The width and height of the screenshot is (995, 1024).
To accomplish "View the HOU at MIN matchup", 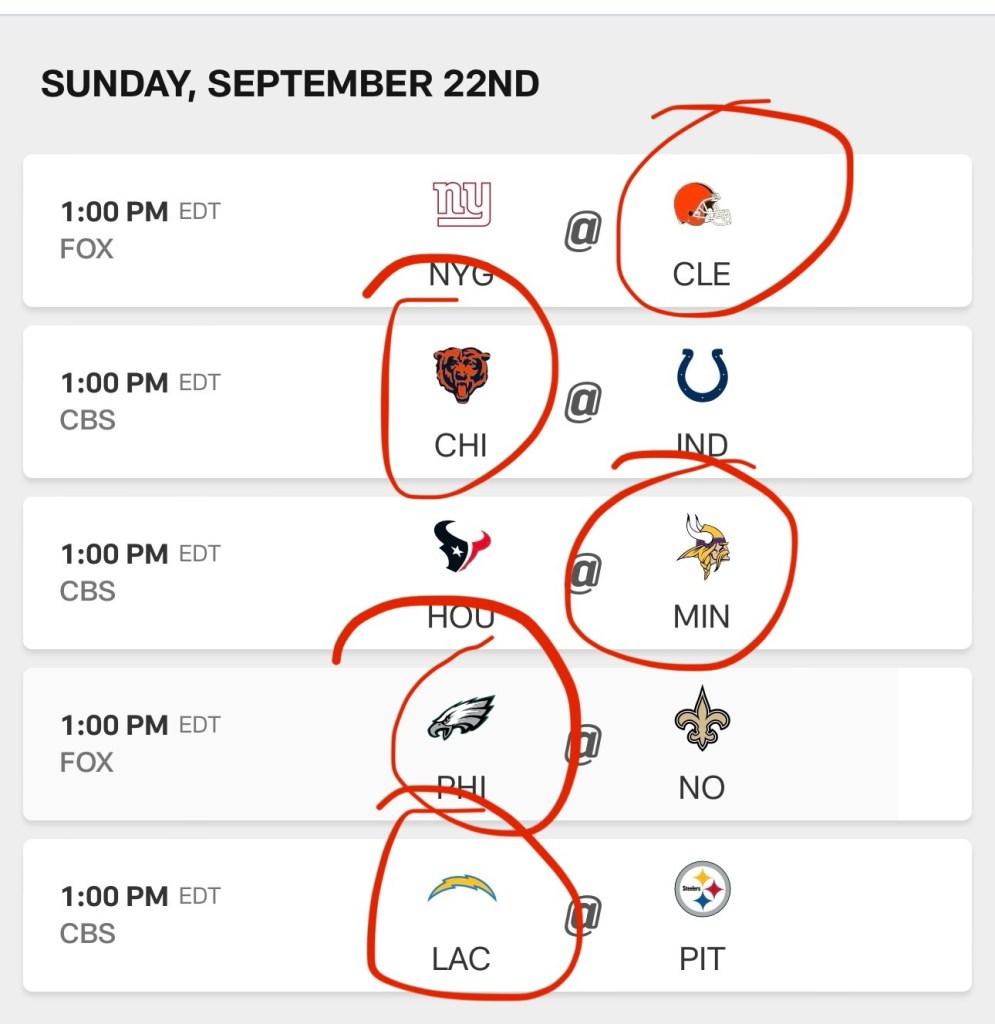I will pos(497,573).
